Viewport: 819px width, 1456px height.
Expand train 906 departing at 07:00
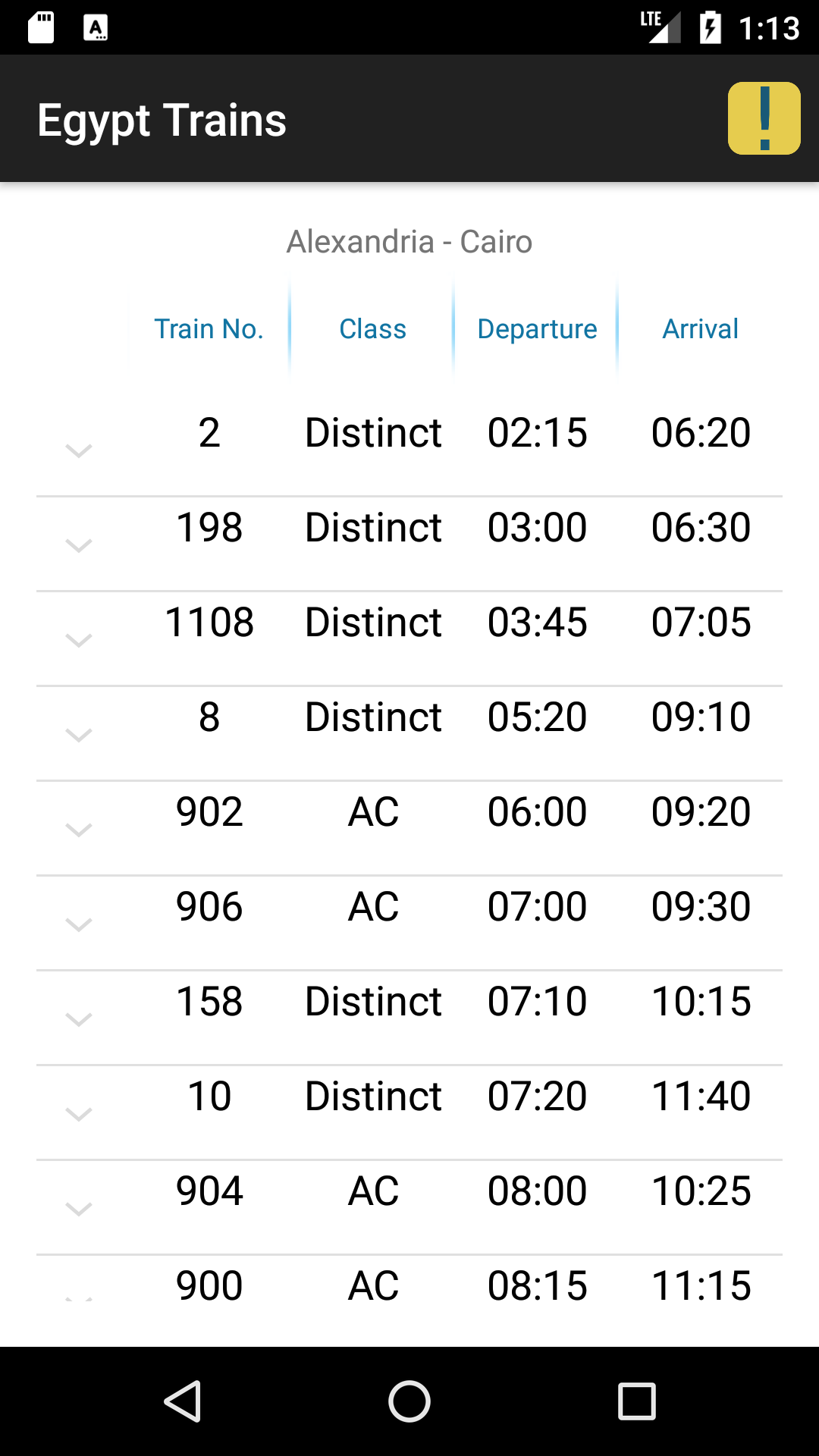click(x=79, y=924)
